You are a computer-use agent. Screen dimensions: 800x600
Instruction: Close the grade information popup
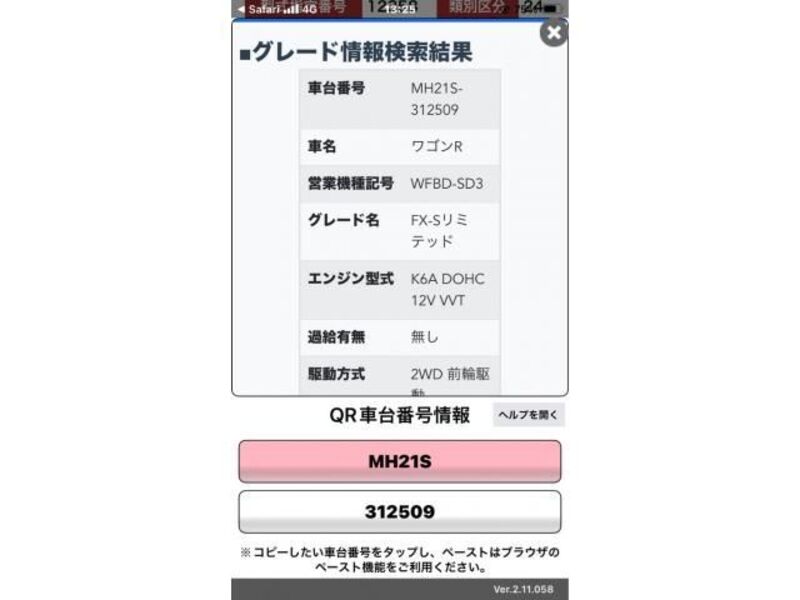coord(553,33)
